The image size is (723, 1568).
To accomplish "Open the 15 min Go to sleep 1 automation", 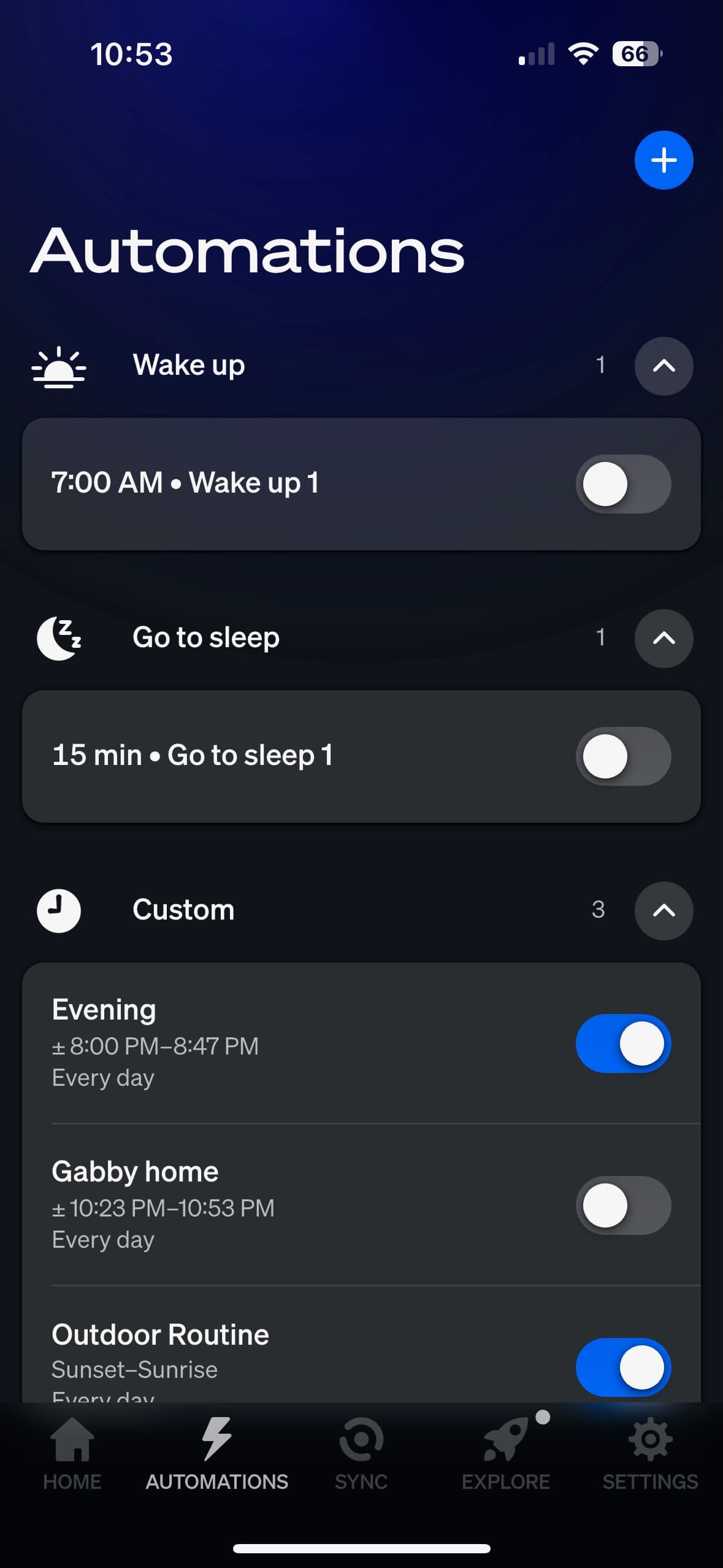I will coord(245,756).
